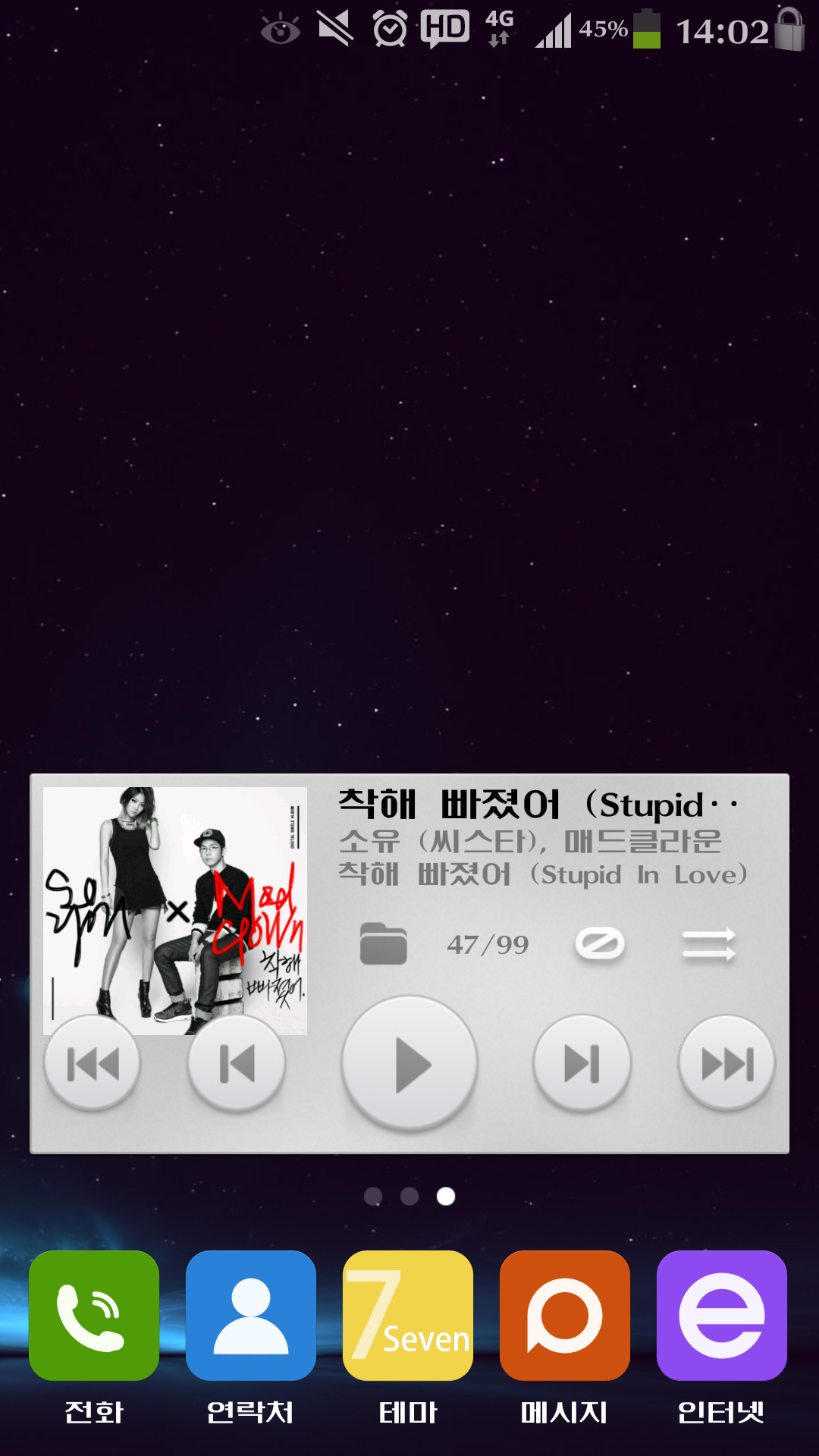
Task: Toggle the shuffle arrows icon
Action: coord(708,944)
